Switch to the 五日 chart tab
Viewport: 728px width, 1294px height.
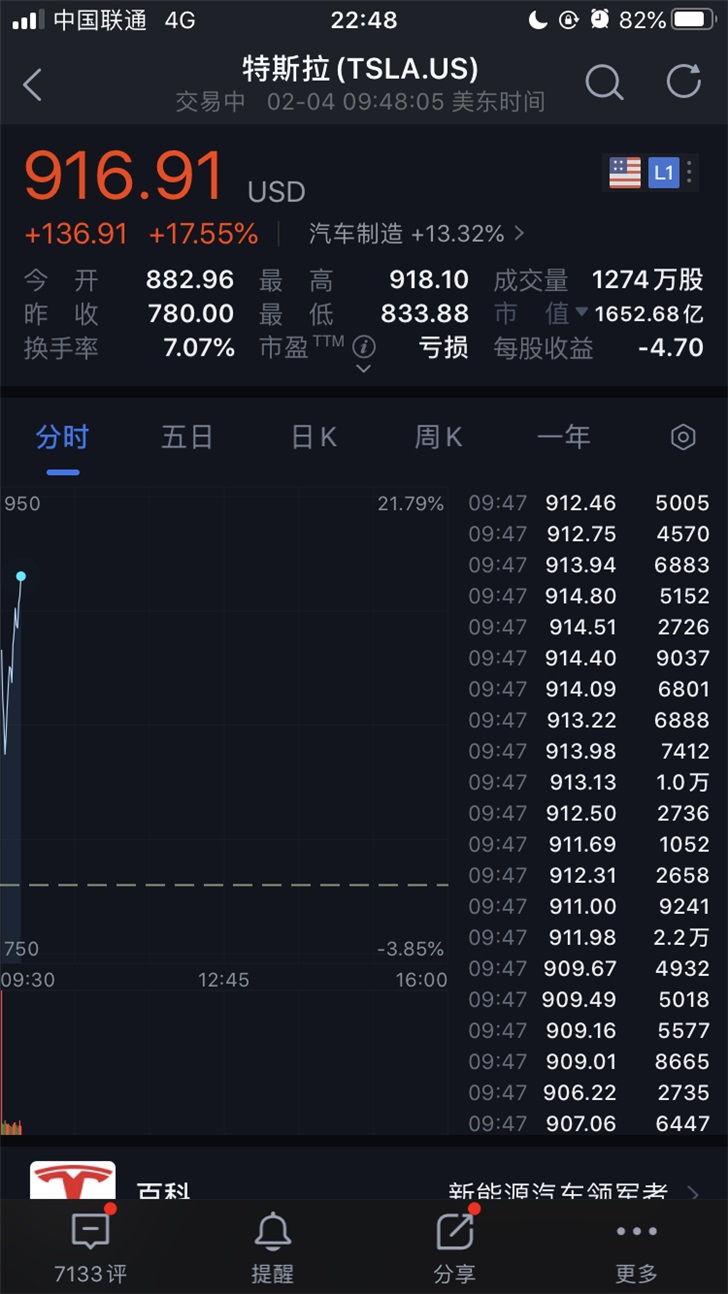[187, 437]
